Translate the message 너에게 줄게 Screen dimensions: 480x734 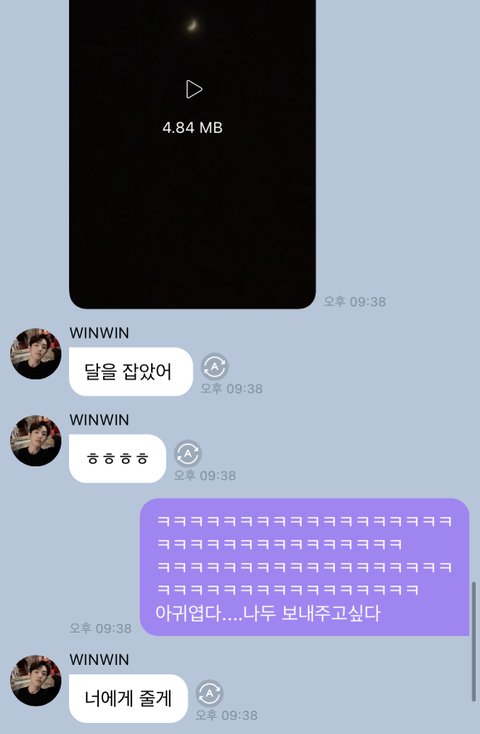click(209, 693)
